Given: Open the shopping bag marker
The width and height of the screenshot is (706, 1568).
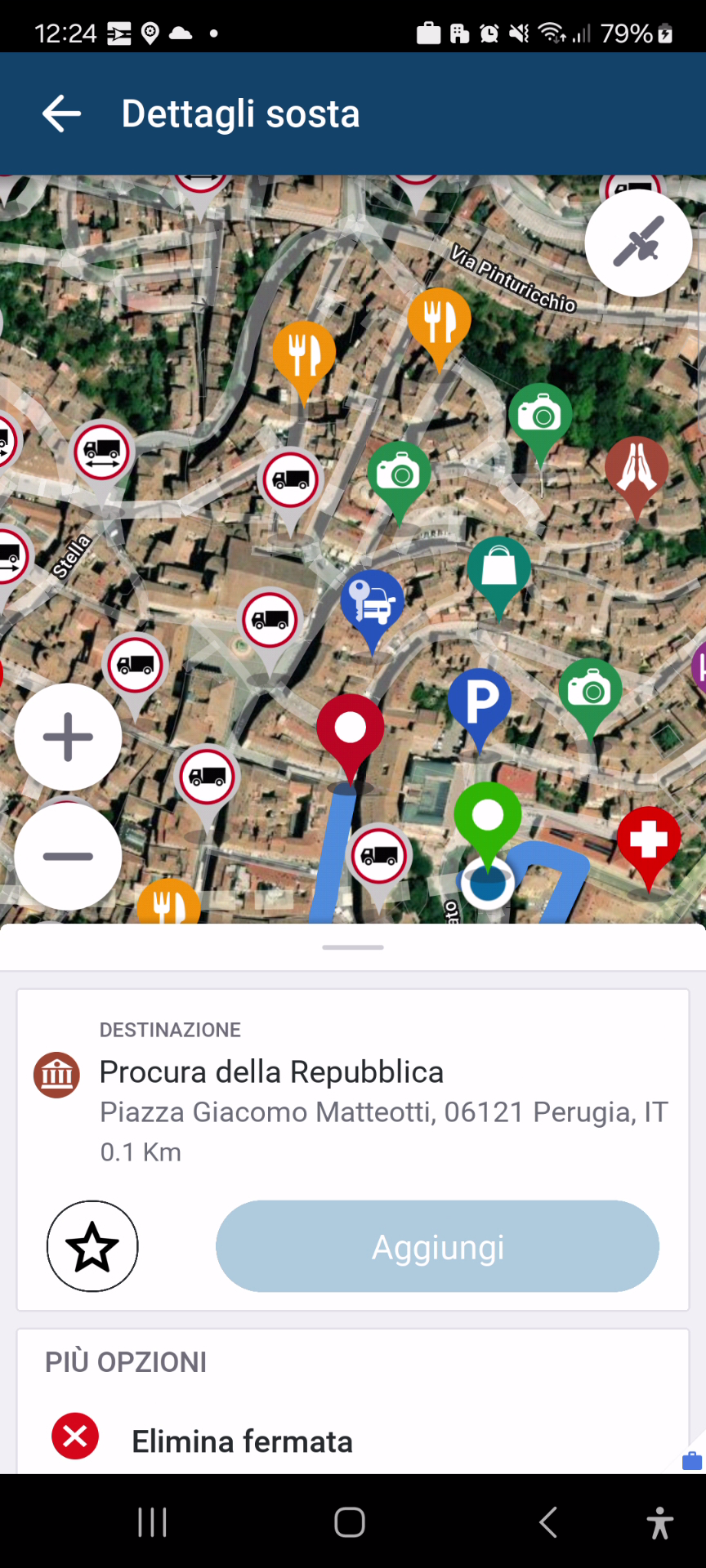Looking at the screenshot, I should [498, 568].
